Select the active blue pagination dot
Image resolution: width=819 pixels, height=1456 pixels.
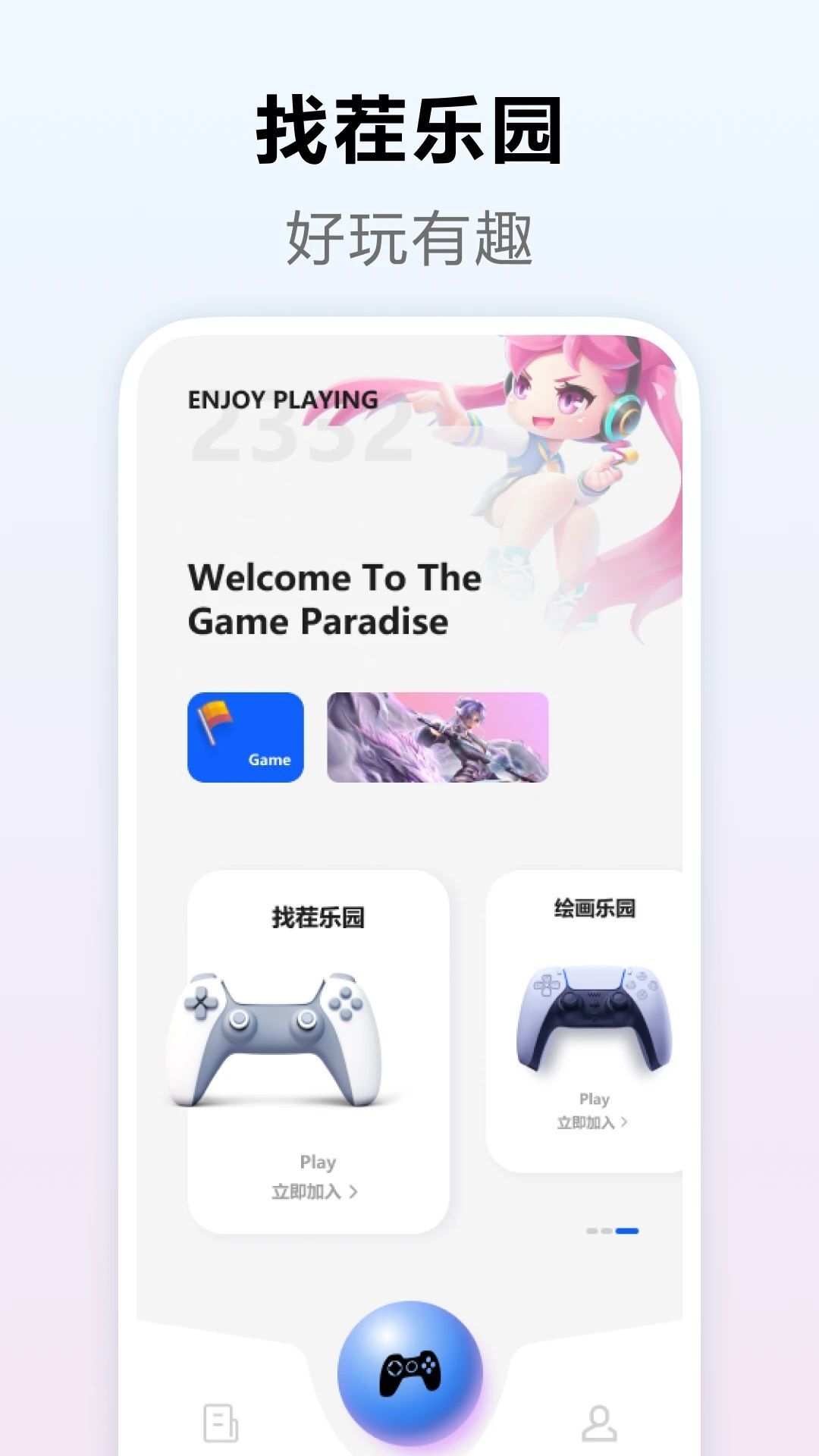point(626,1231)
